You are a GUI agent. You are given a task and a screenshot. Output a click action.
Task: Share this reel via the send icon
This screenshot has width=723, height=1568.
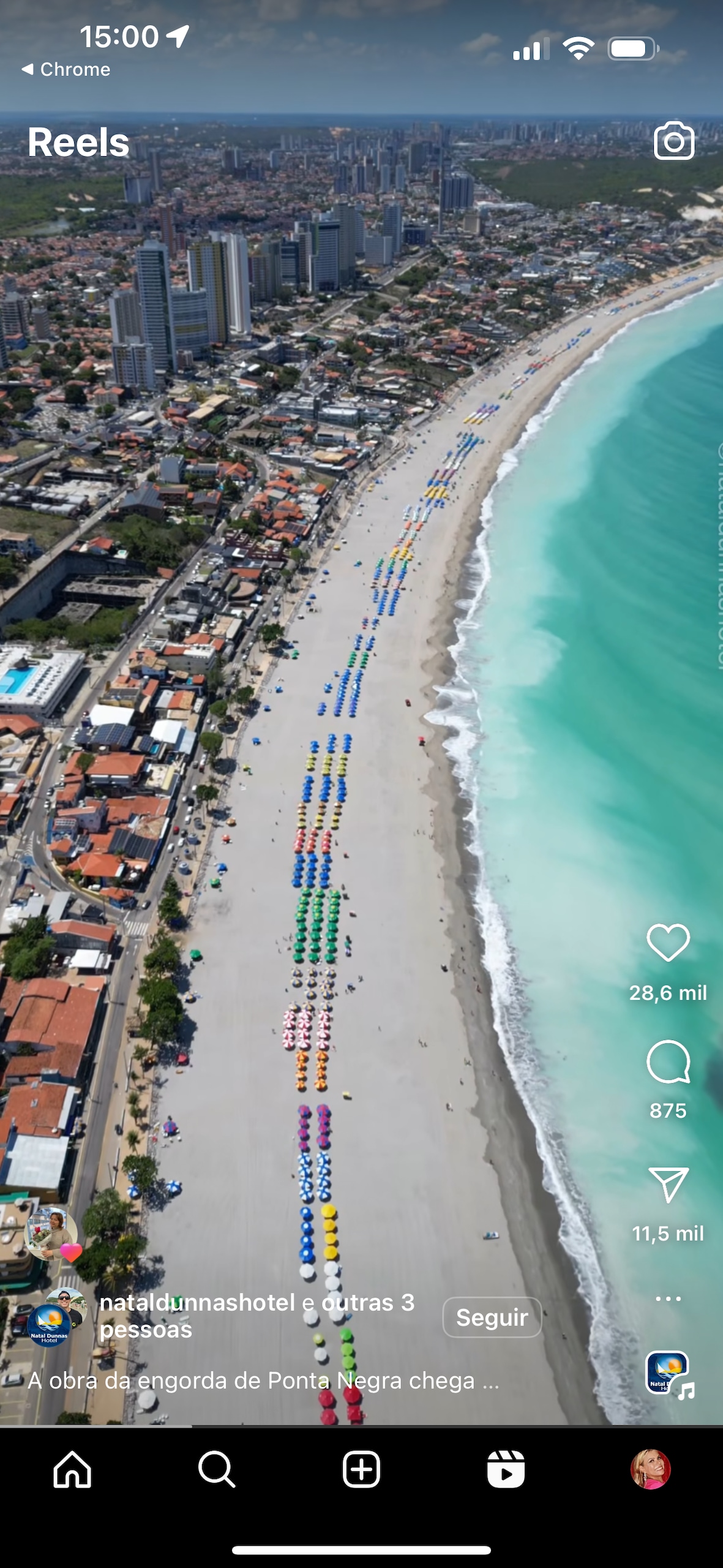(x=668, y=1184)
